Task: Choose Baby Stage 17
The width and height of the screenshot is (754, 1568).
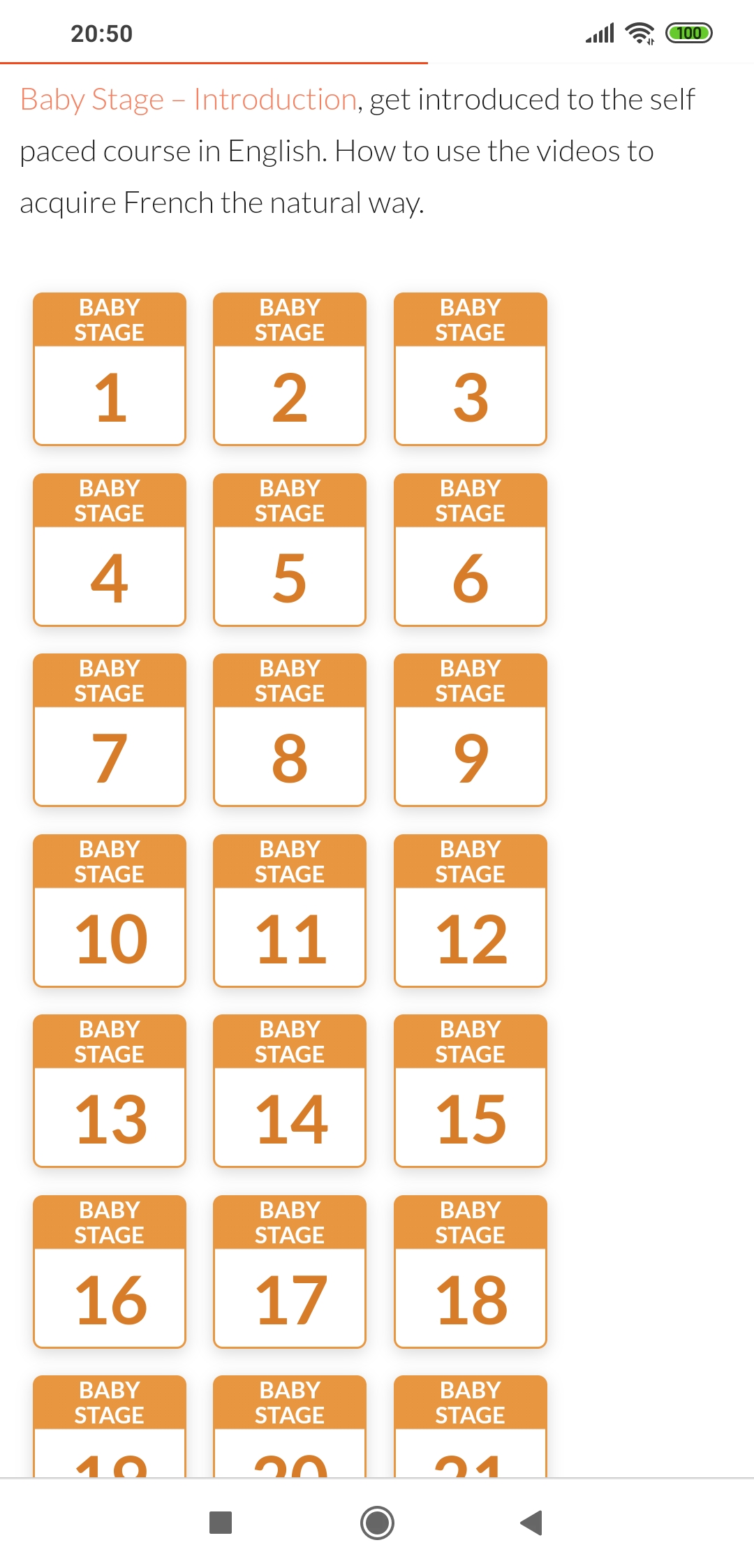Action: pos(290,1272)
